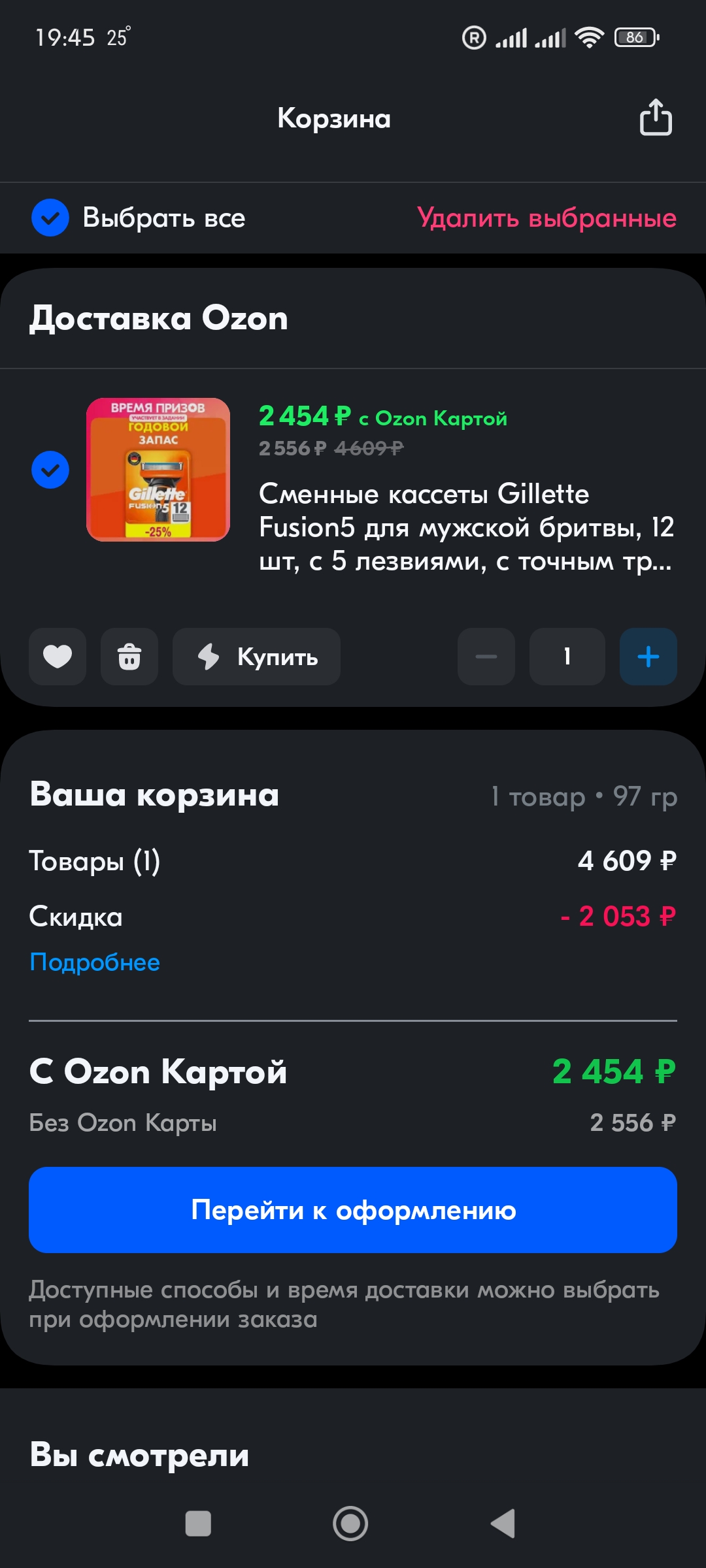This screenshot has height=1568, width=706.
Task: Uncheck the Gillette Fusion5 item checkbox
Action: (50, 470)
